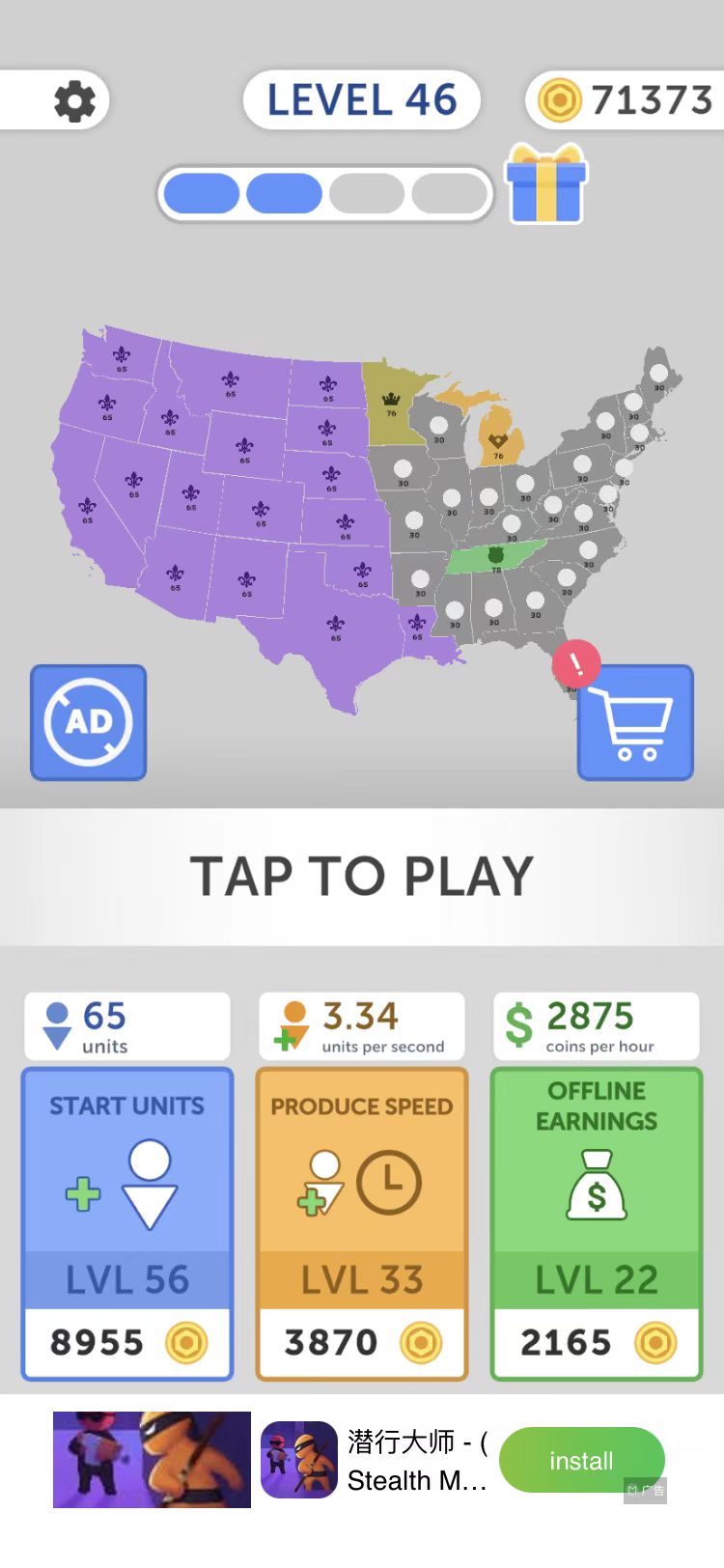724x1568 pixels.
Task: Tap to play the level
Action: (x=362, y=876)
